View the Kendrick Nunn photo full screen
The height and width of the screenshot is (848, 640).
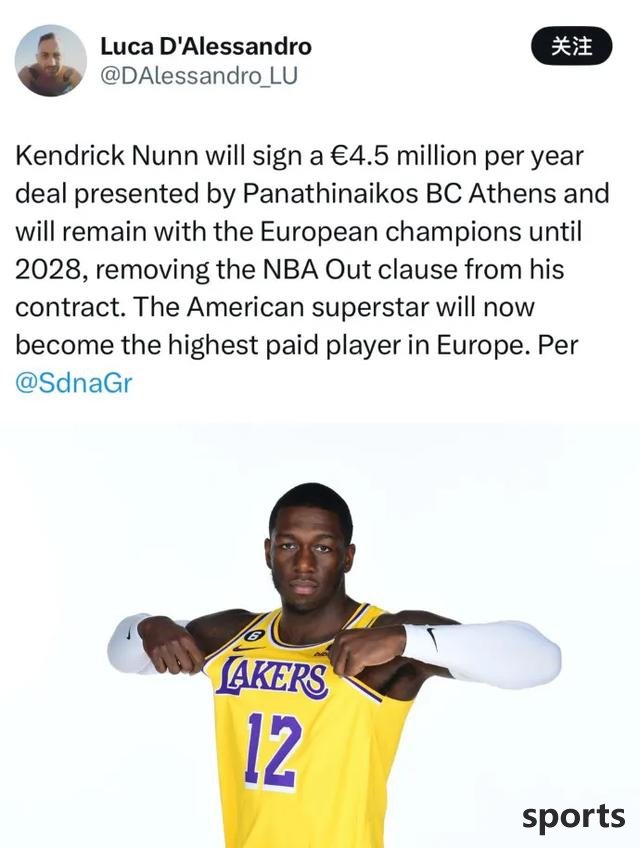tap(320, 640)
